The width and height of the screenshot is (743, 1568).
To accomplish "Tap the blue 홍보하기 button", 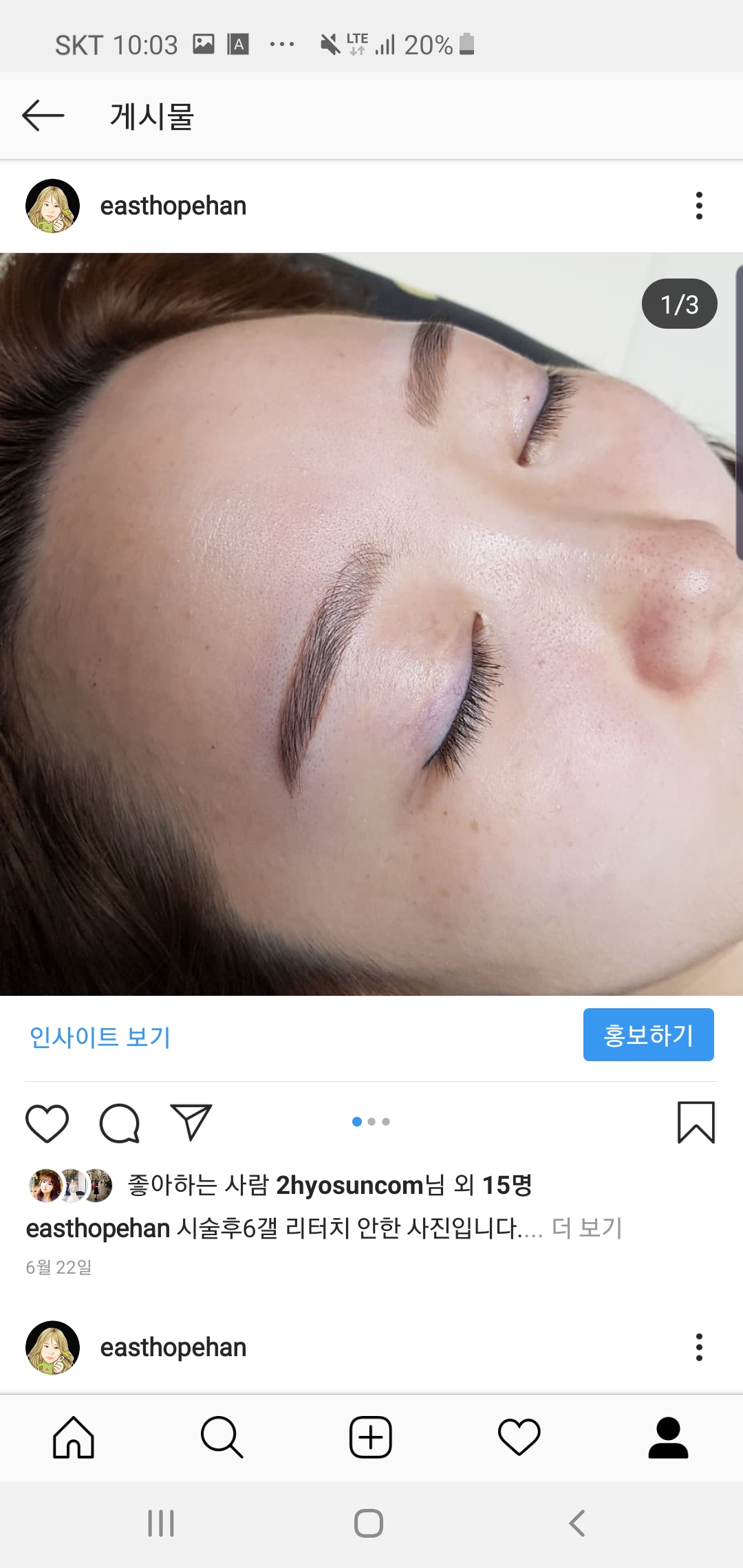I will coord(648,1035).
